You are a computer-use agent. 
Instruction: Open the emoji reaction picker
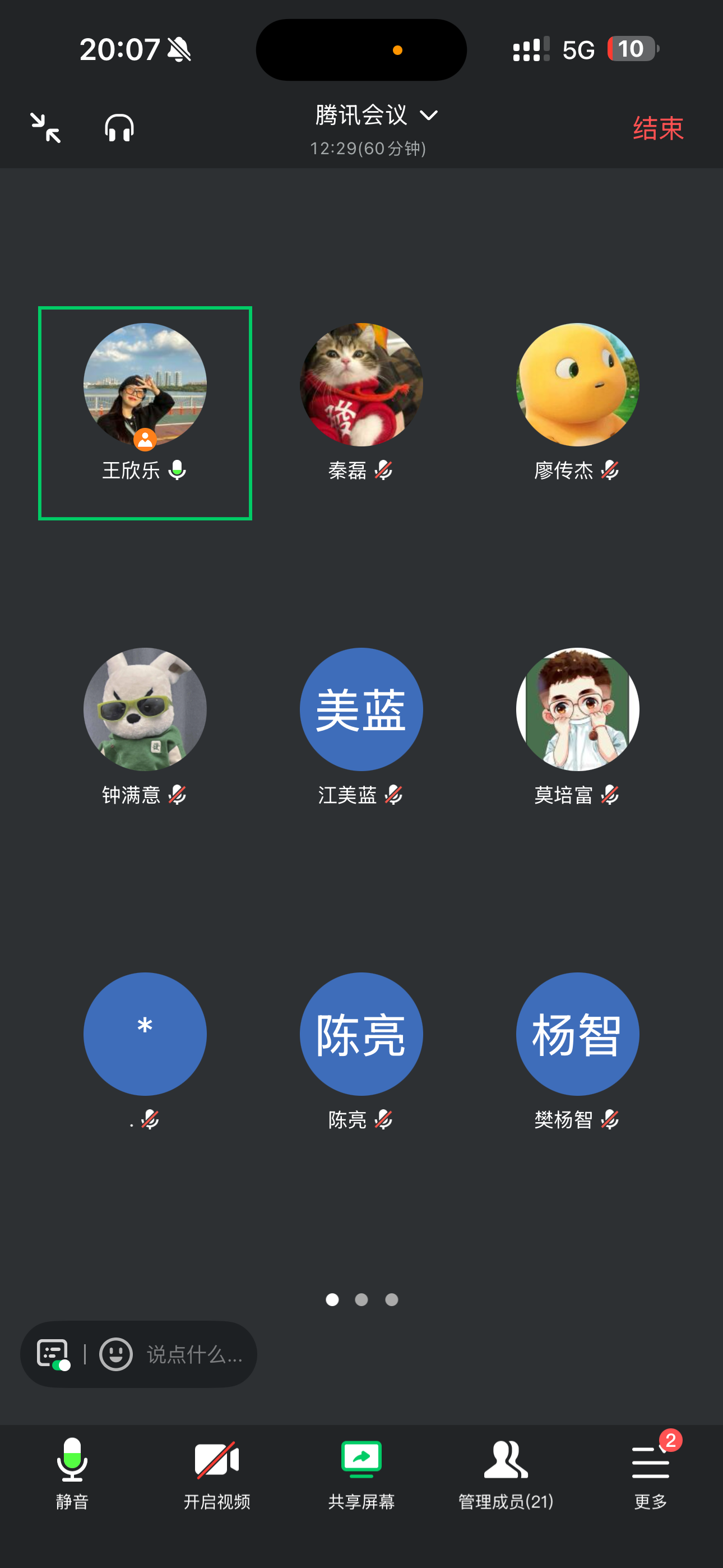click(x=115, y=1354)
